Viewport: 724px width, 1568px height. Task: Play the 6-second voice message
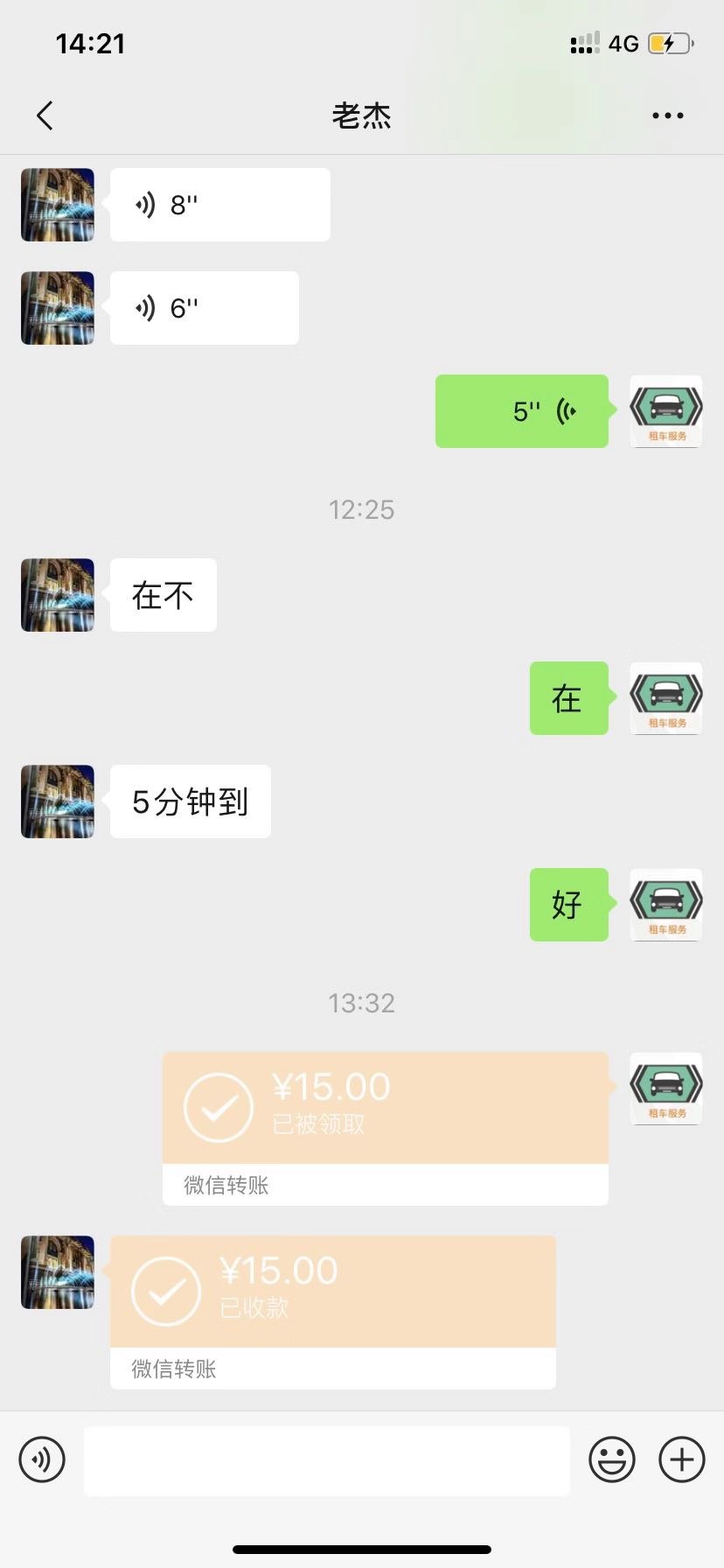point(204,308)
